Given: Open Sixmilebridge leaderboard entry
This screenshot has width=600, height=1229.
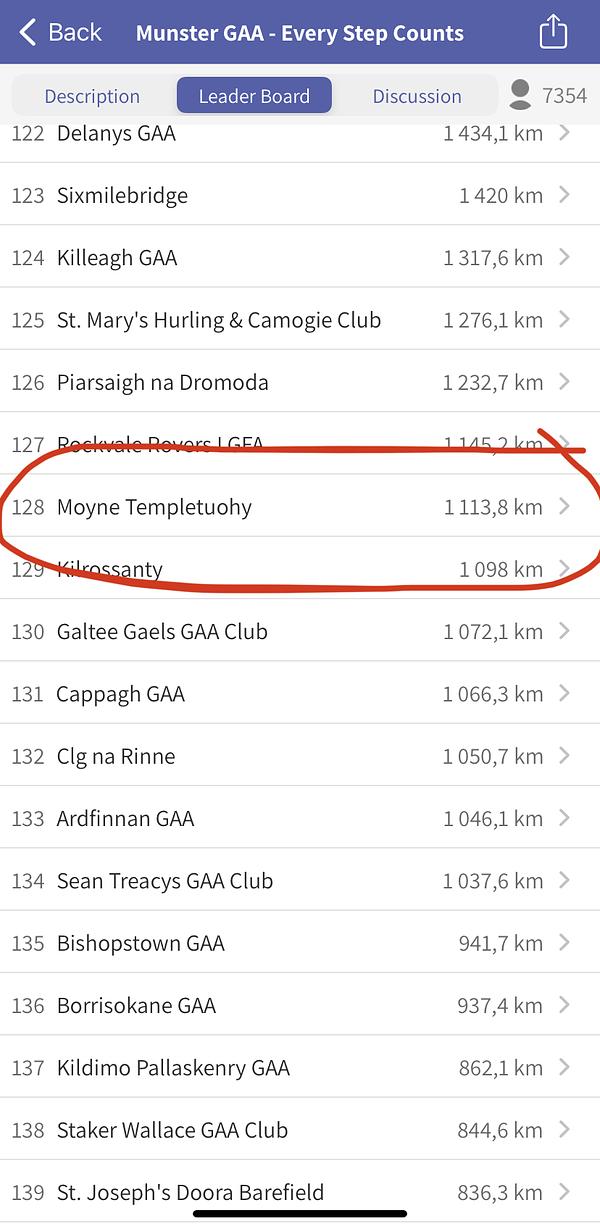Looking at the screenshot, I should click(x=300, y=195).
